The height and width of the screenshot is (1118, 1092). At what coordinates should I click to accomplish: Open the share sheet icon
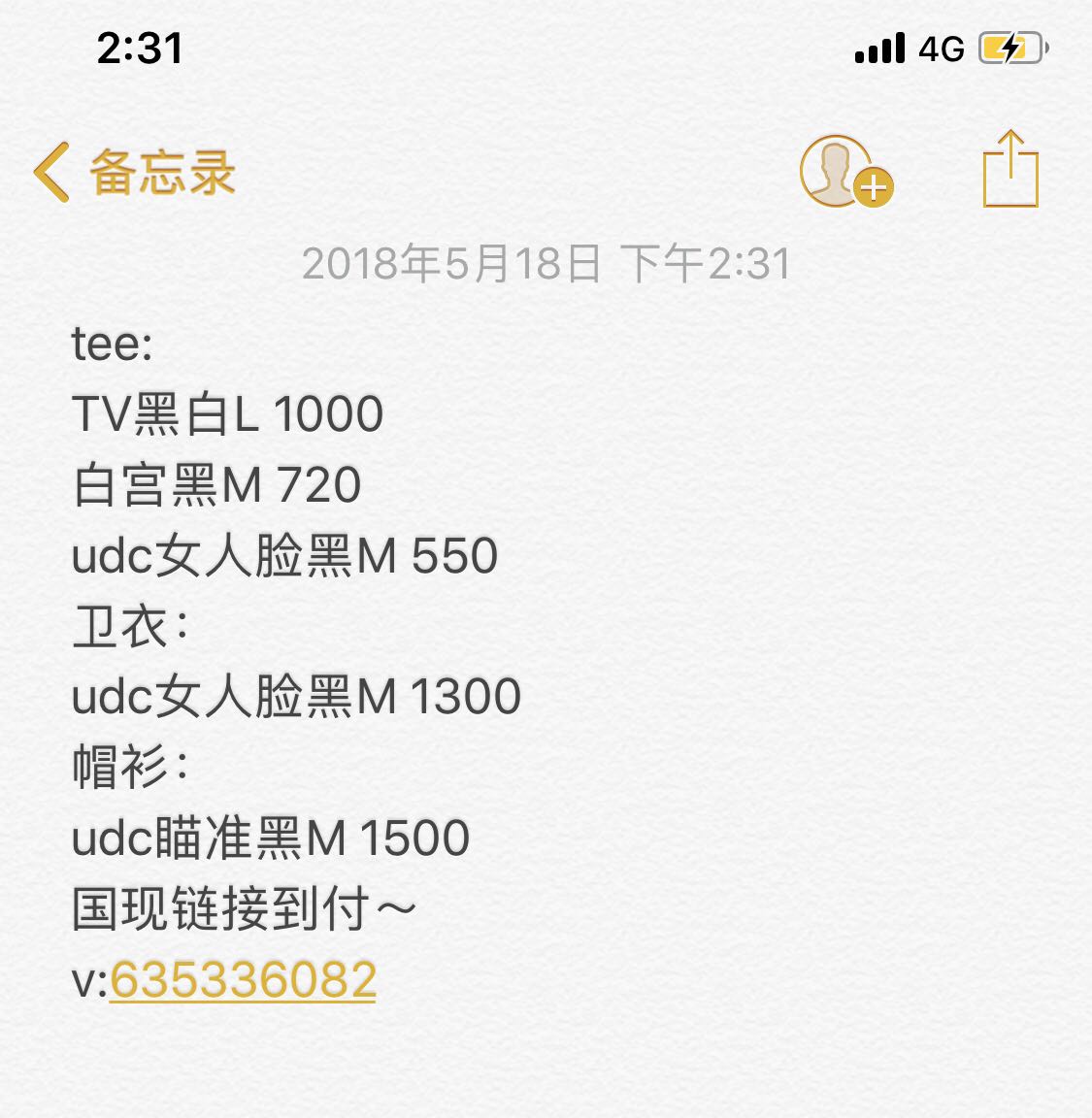click(1010, 170)
